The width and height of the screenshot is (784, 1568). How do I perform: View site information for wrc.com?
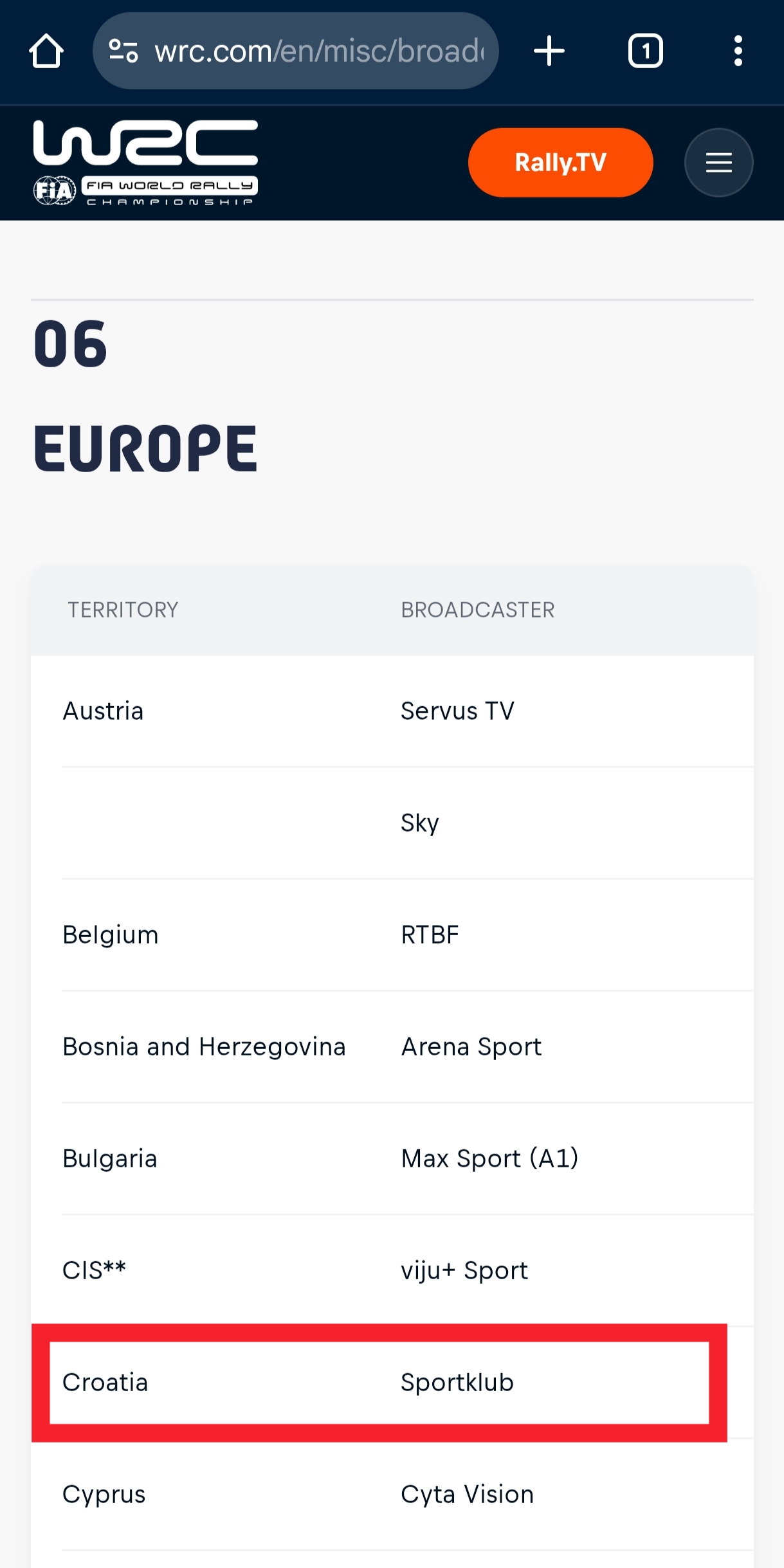123,51
